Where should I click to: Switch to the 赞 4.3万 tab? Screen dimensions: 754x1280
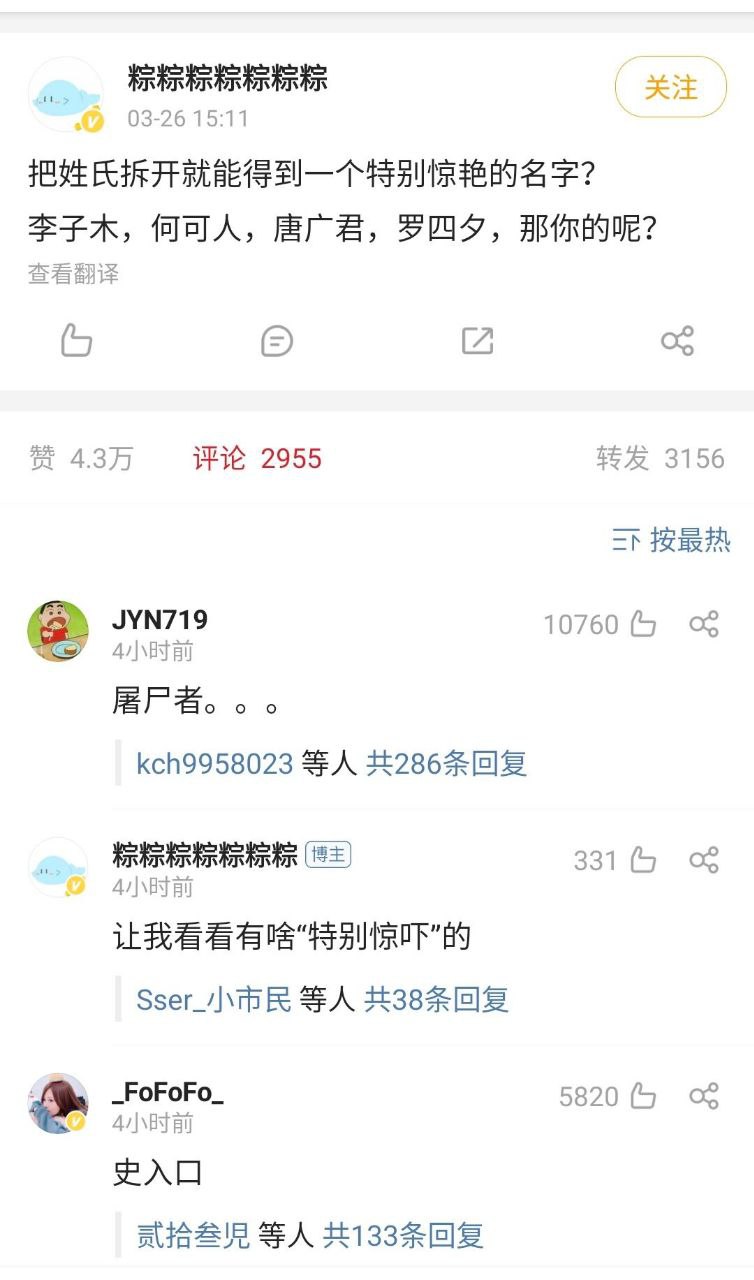[81, 459]
